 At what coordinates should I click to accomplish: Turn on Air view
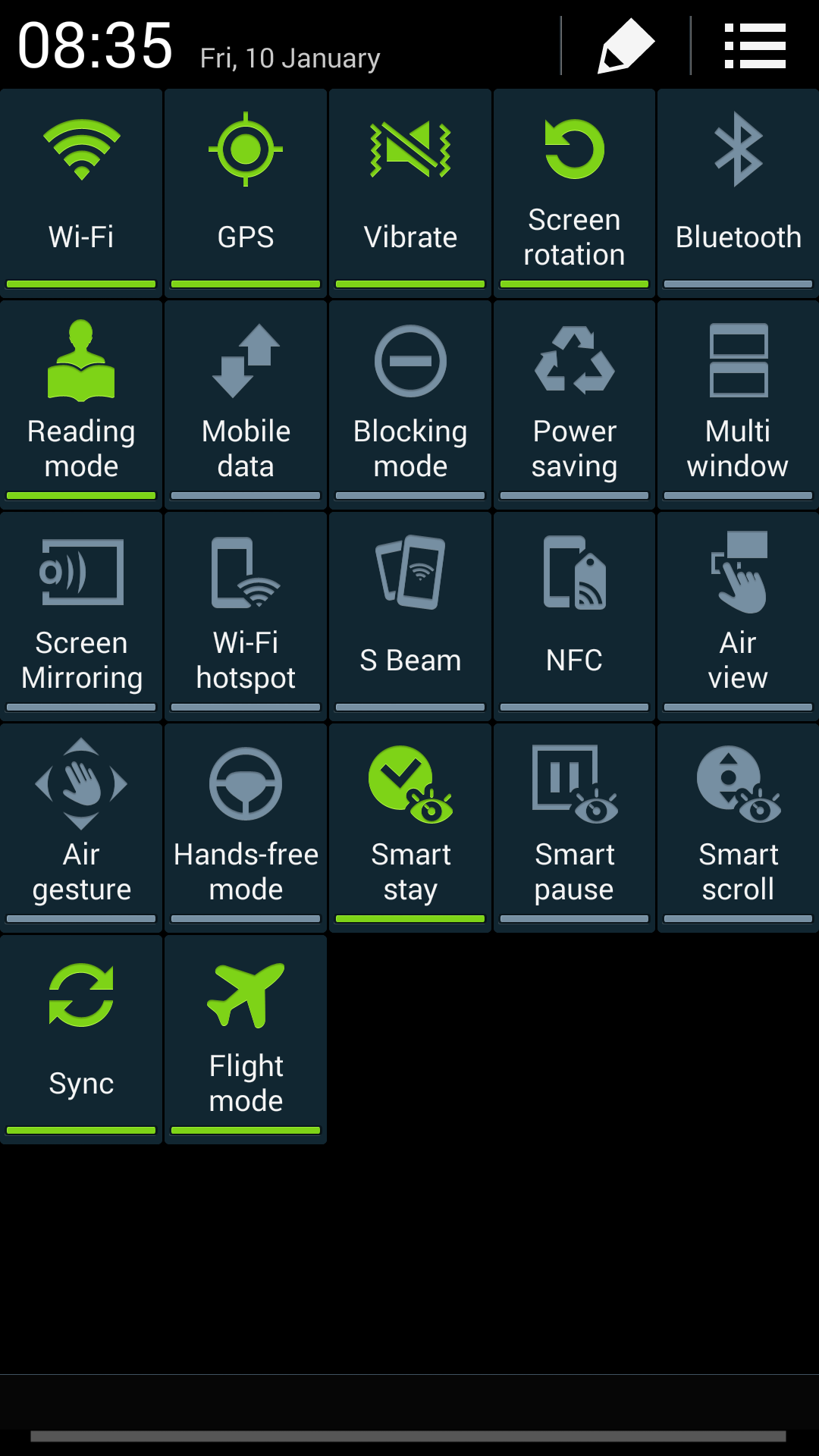click(738, 615)
